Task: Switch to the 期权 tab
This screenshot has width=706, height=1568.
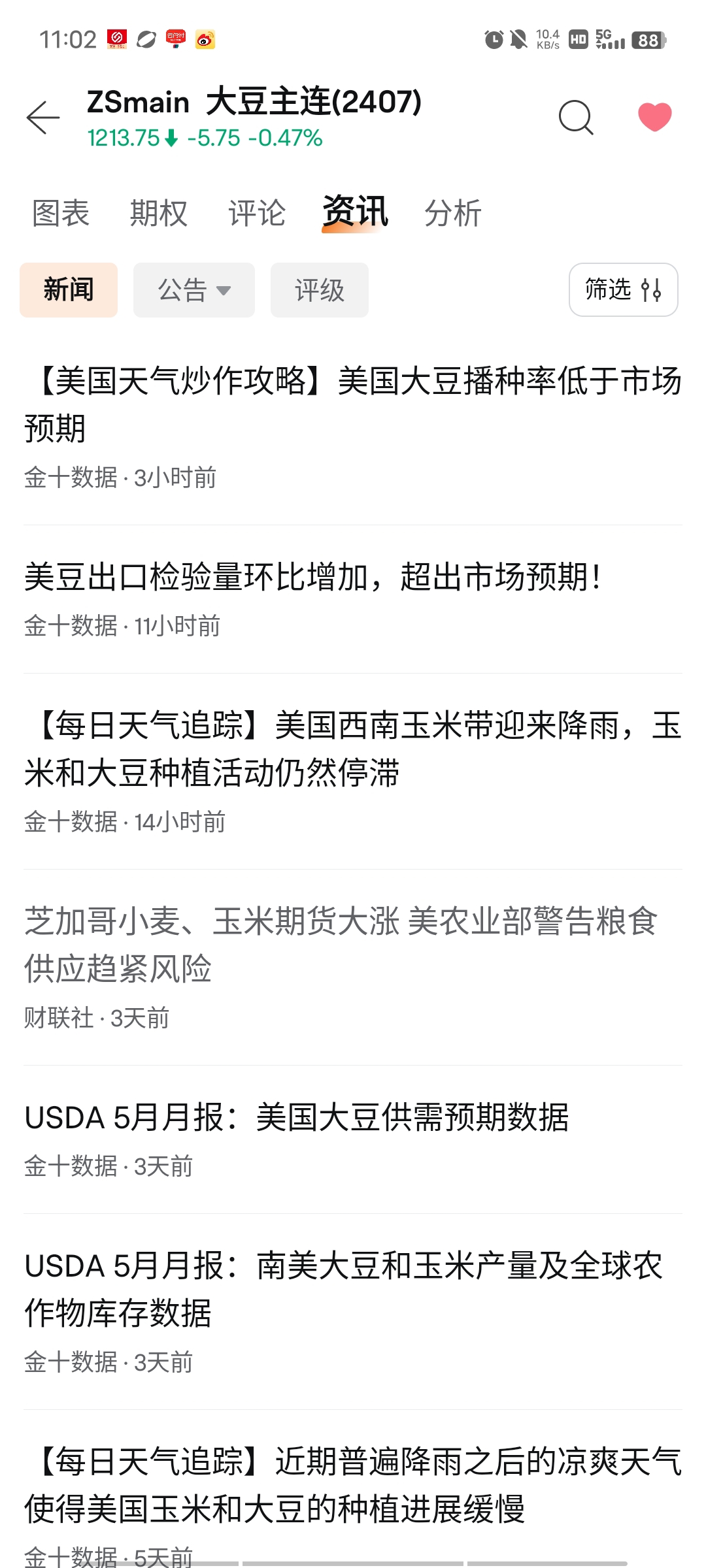Action: (159, 213)
